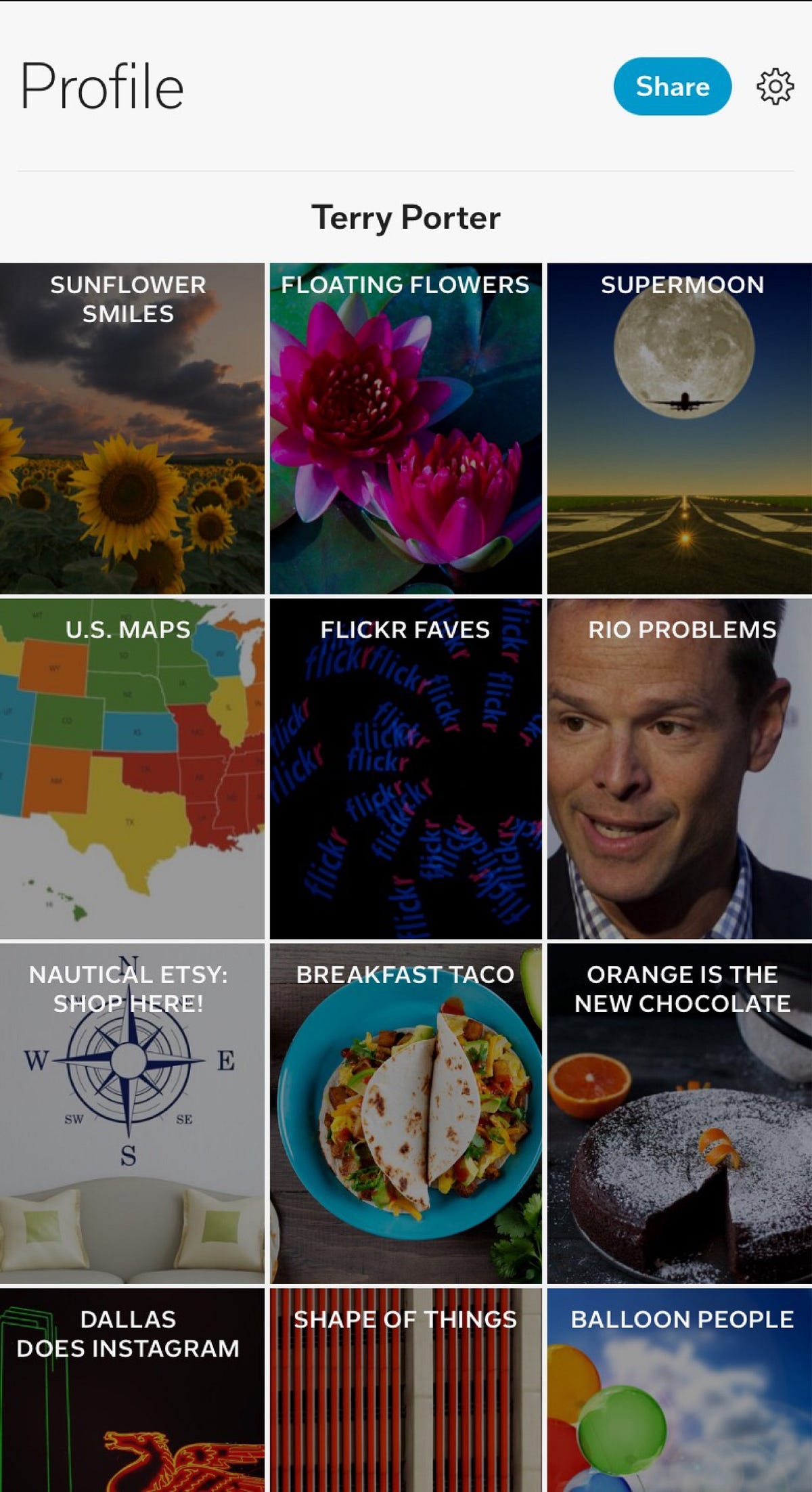View the Supermoon tile
The width and height of the screenshot is (812, 1492).
tap(679, 429)
